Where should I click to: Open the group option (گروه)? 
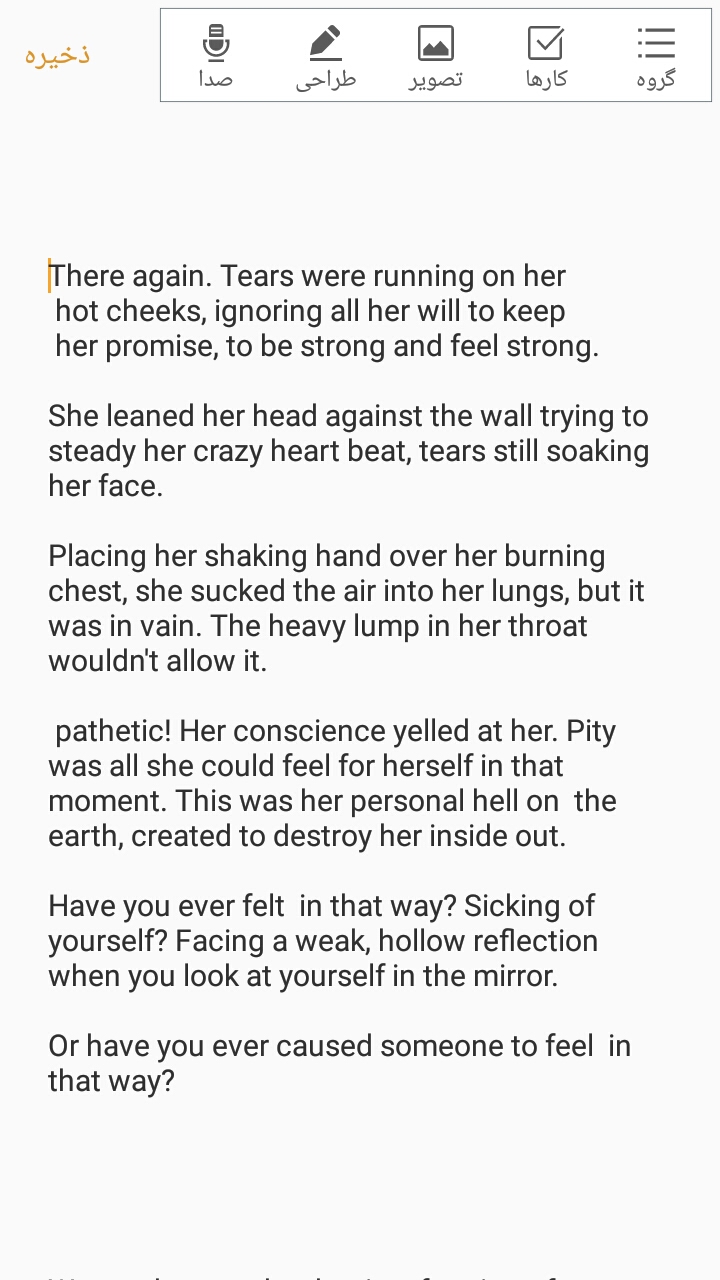coord(656,56)
